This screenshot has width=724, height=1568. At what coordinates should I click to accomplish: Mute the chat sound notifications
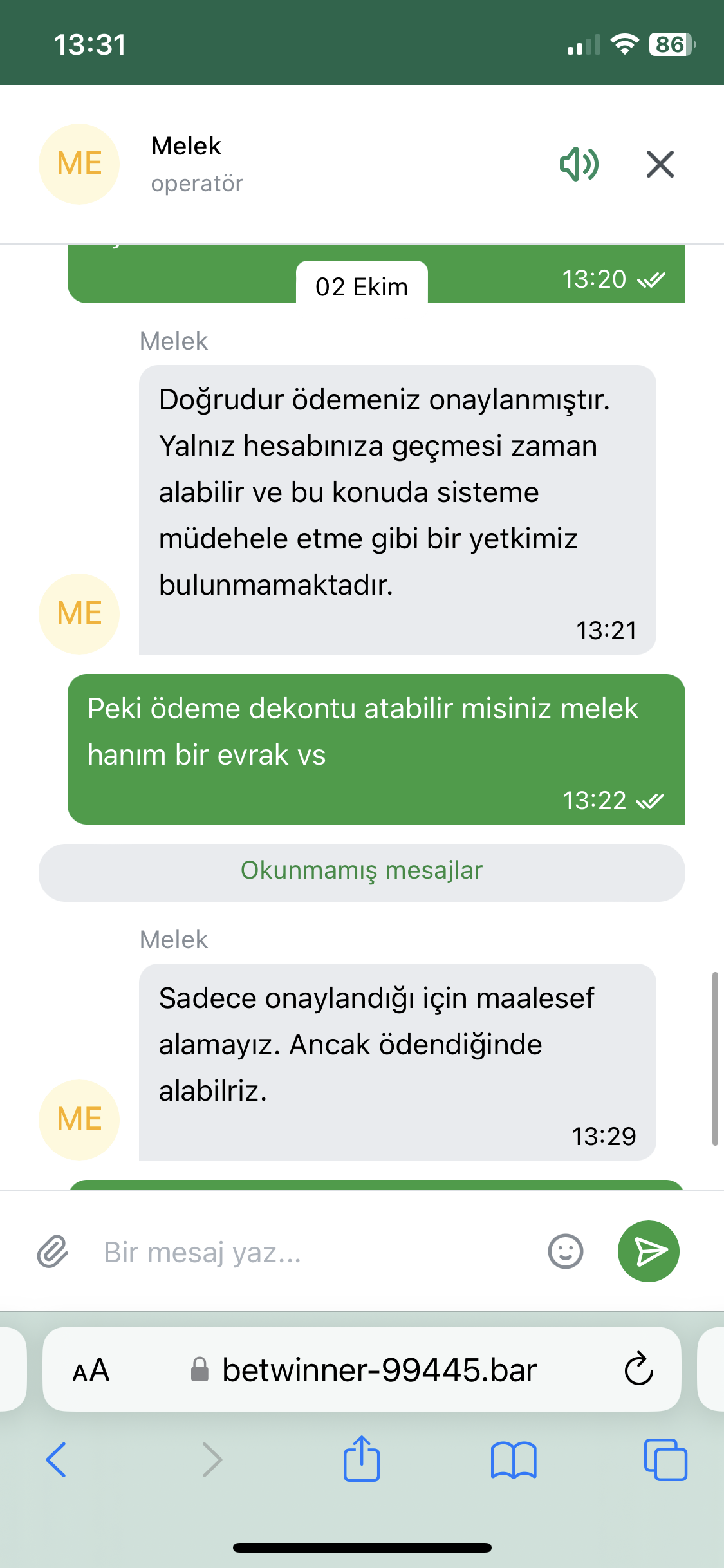pos(579,164)
